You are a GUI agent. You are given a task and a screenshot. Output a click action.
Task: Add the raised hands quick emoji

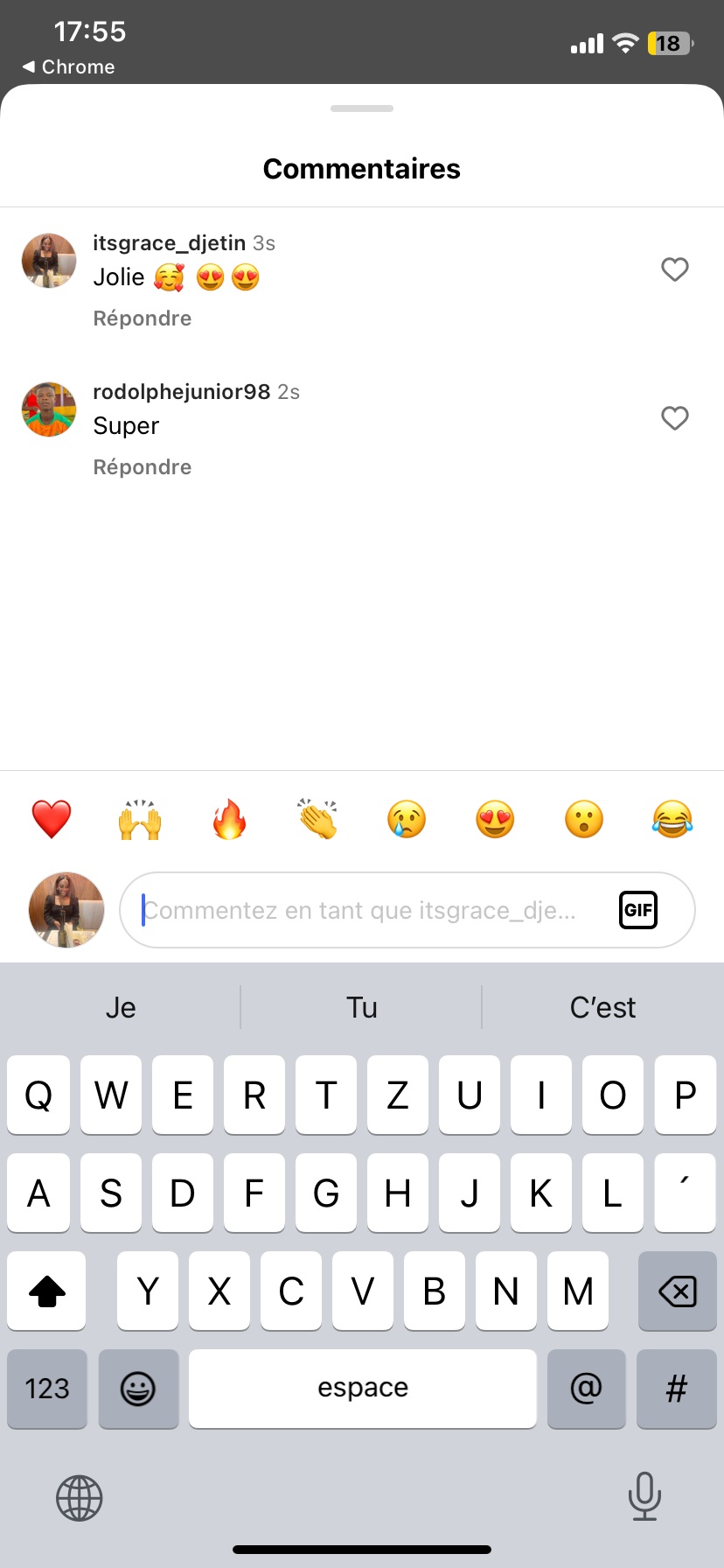[x=140, y=820]
